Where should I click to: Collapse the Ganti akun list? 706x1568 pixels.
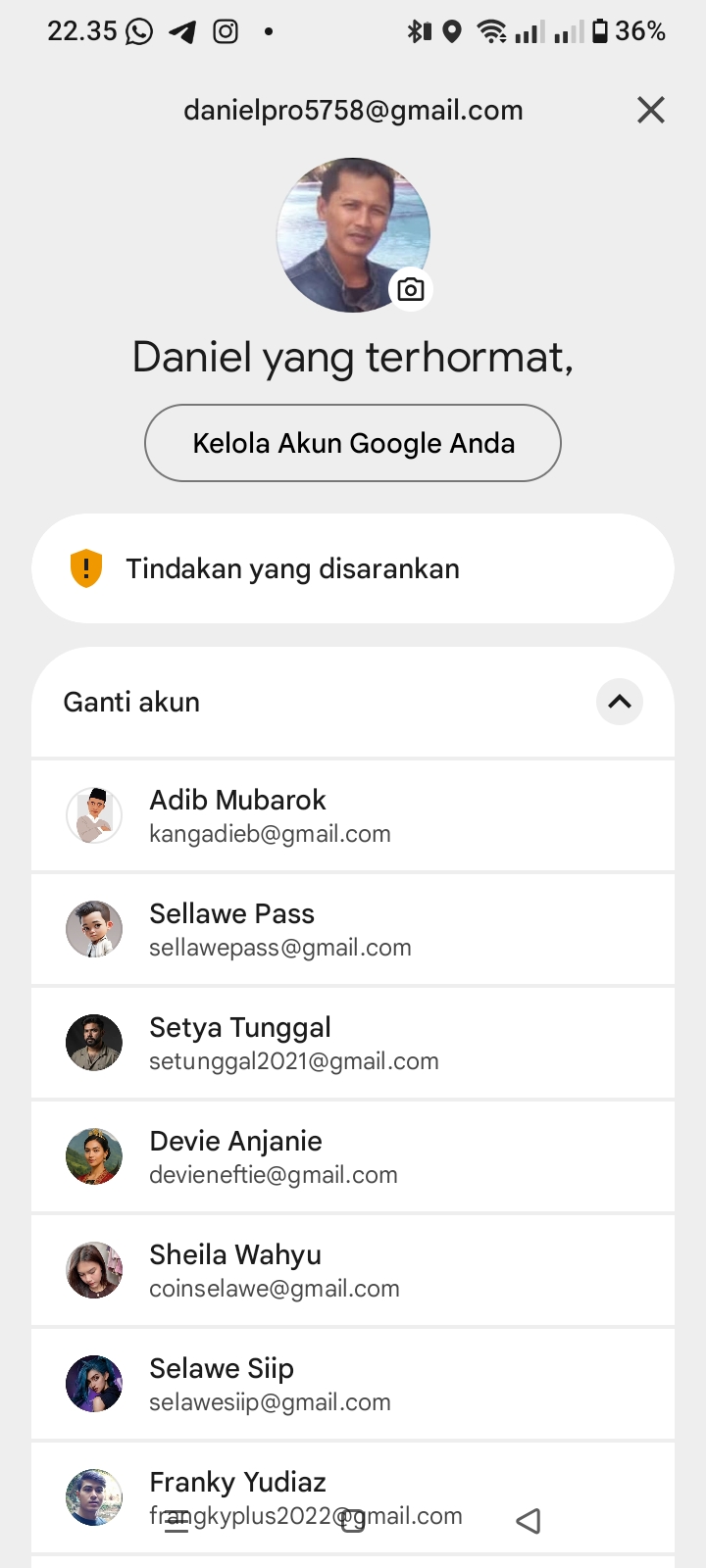620,702
